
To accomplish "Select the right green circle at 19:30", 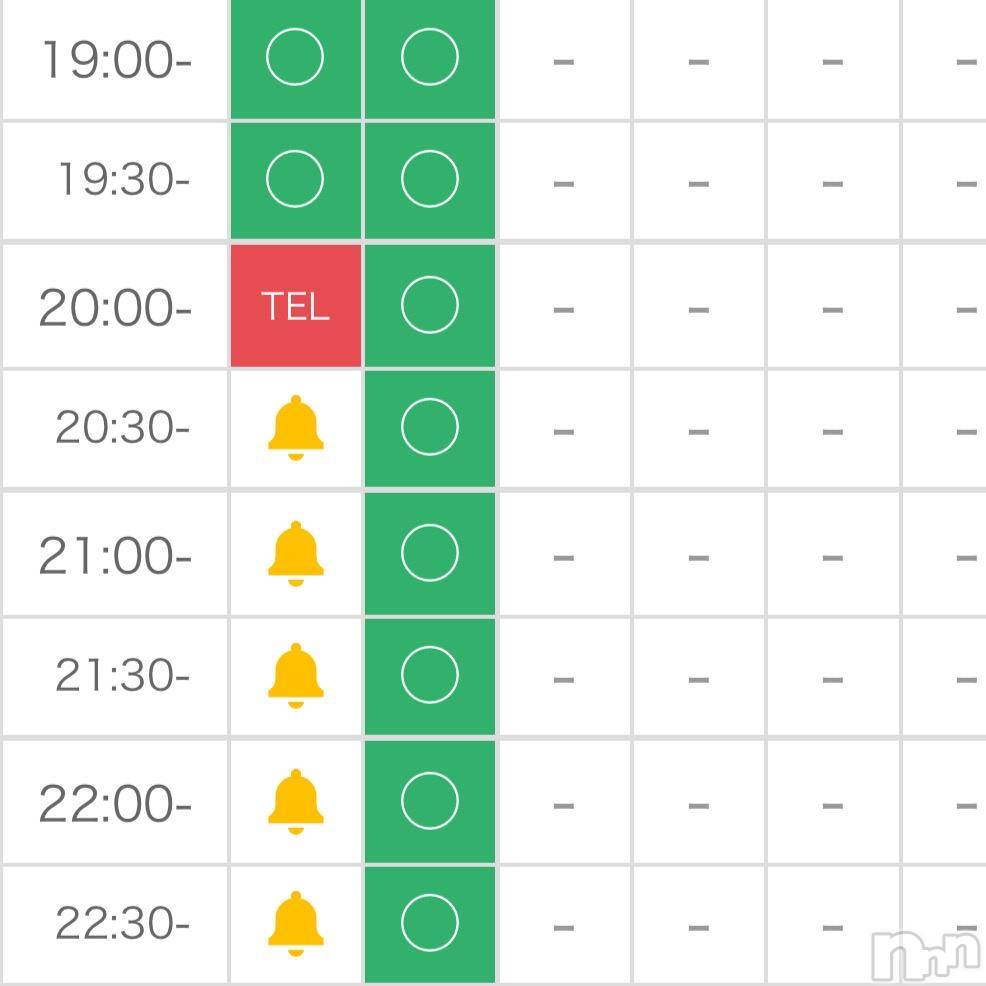I will pos(429,180).
